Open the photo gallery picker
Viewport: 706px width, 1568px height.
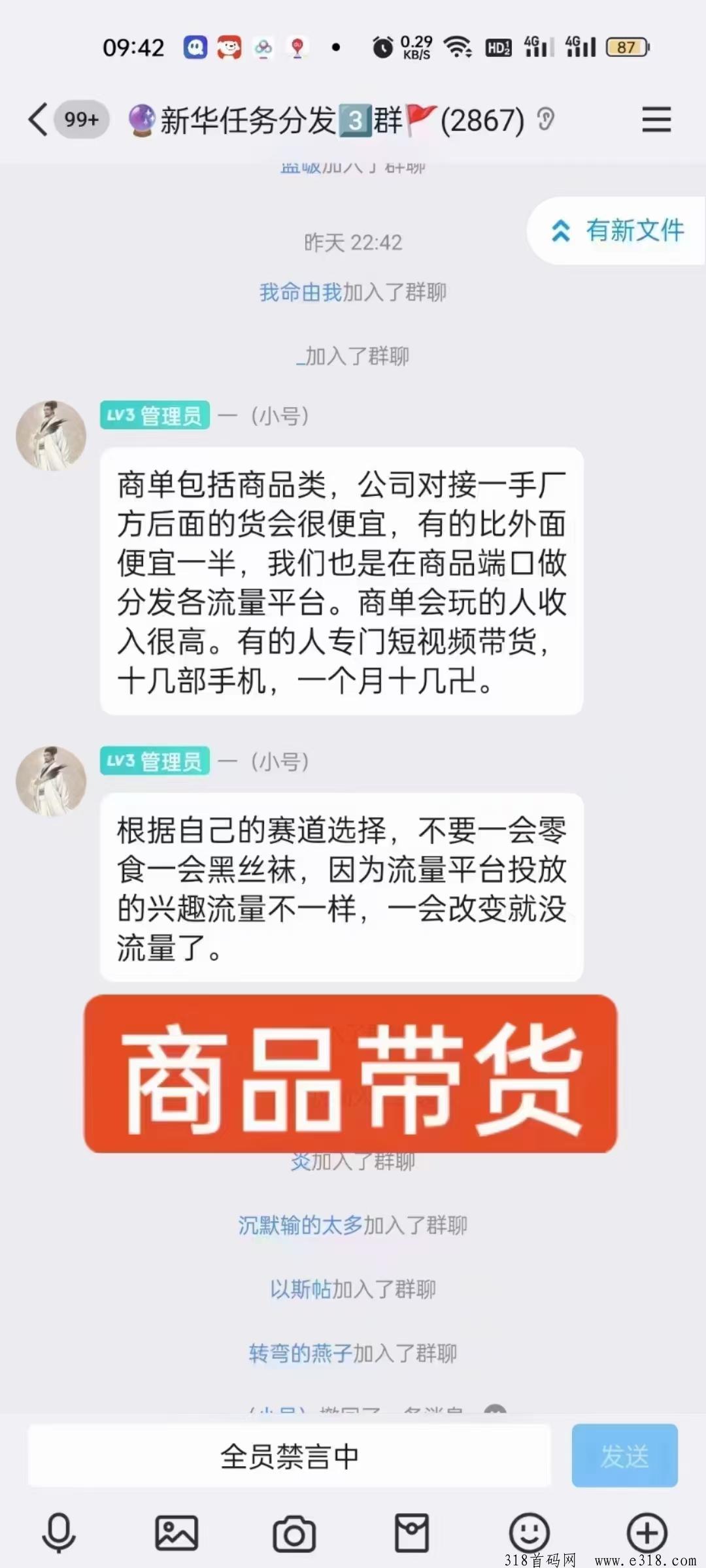pyautogui.click(x=176, y=1532)
